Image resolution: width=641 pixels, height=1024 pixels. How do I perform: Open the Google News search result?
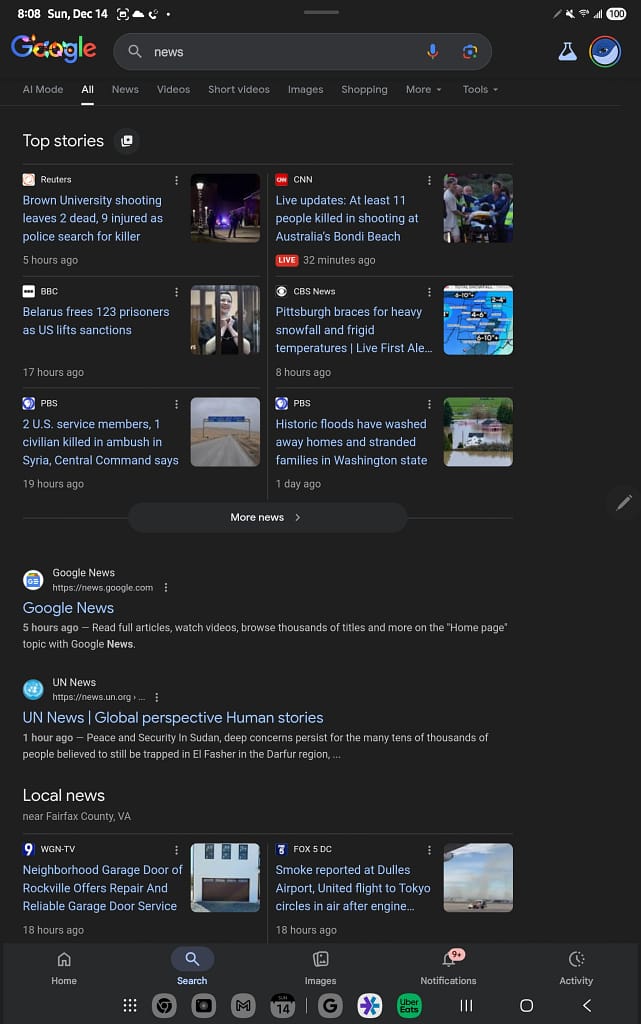point(68,608)
